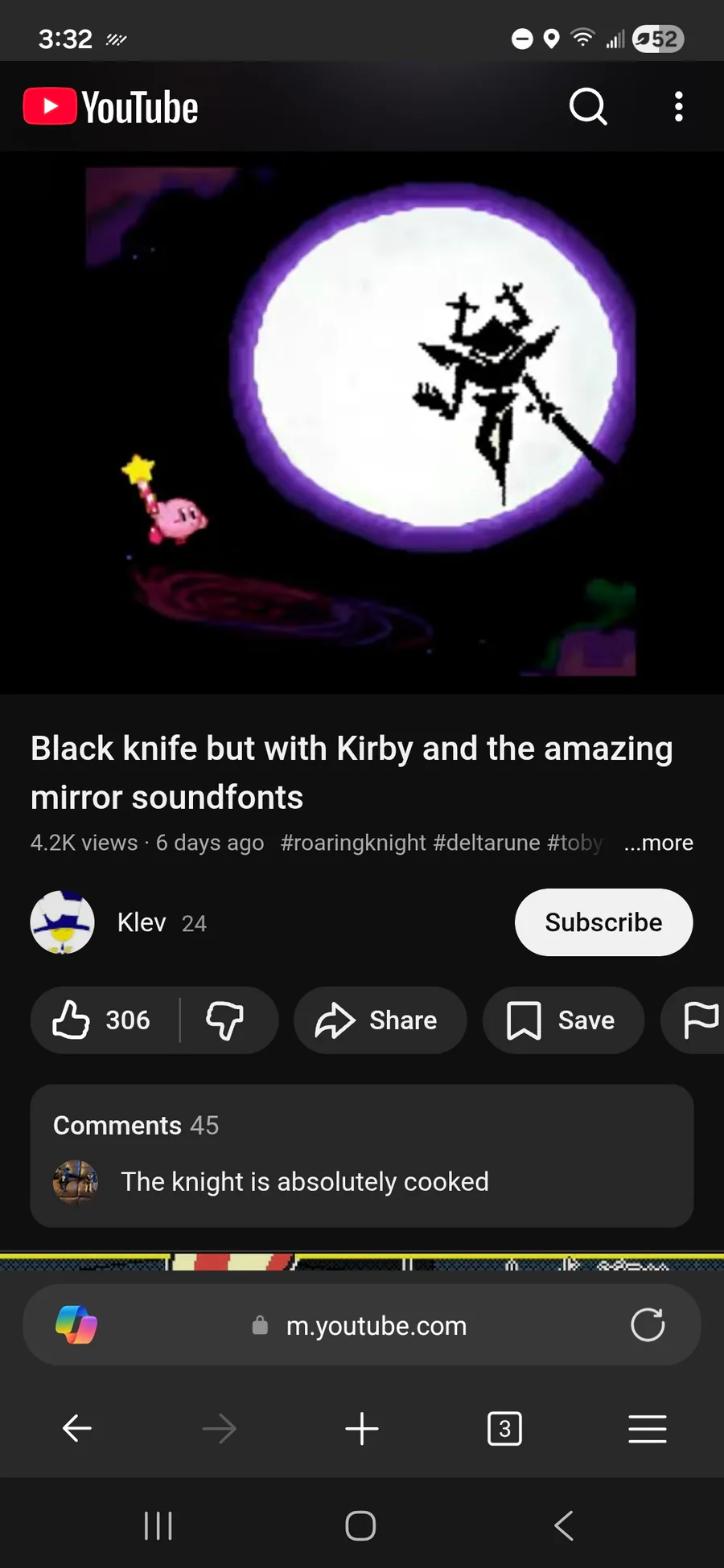Share the video
Screen dimensions: 724x1568
pos(380,1020)
